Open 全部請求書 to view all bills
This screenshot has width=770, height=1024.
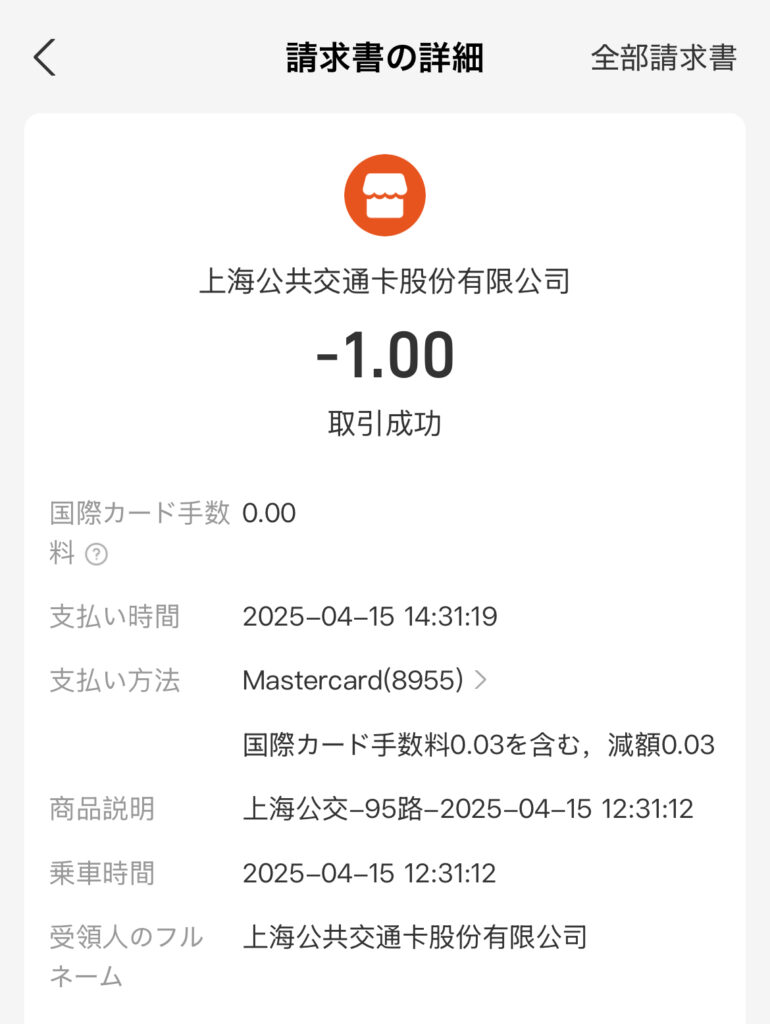click(663, 58)
